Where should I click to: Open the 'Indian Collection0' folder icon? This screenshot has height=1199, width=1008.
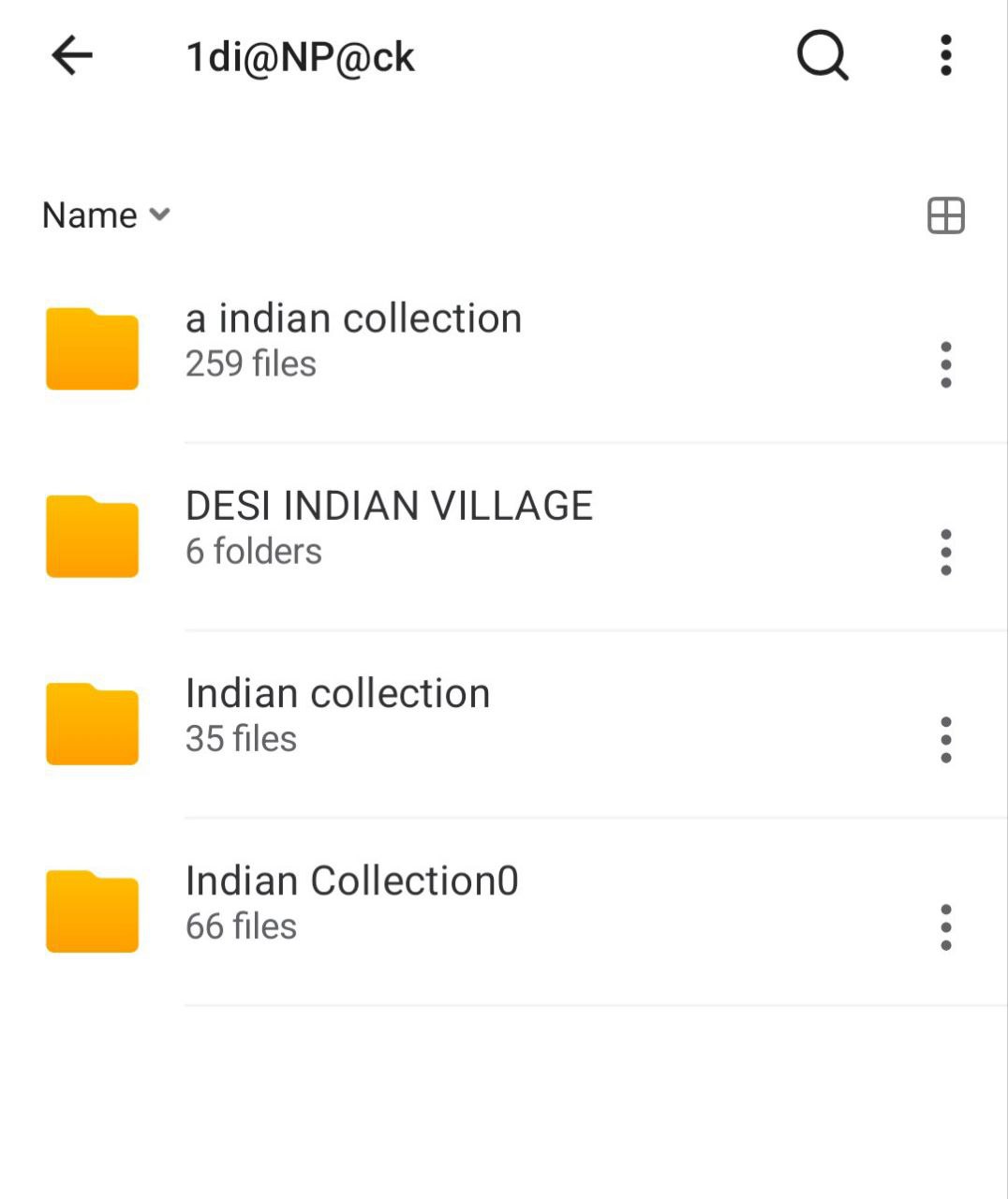click(91, 910)
